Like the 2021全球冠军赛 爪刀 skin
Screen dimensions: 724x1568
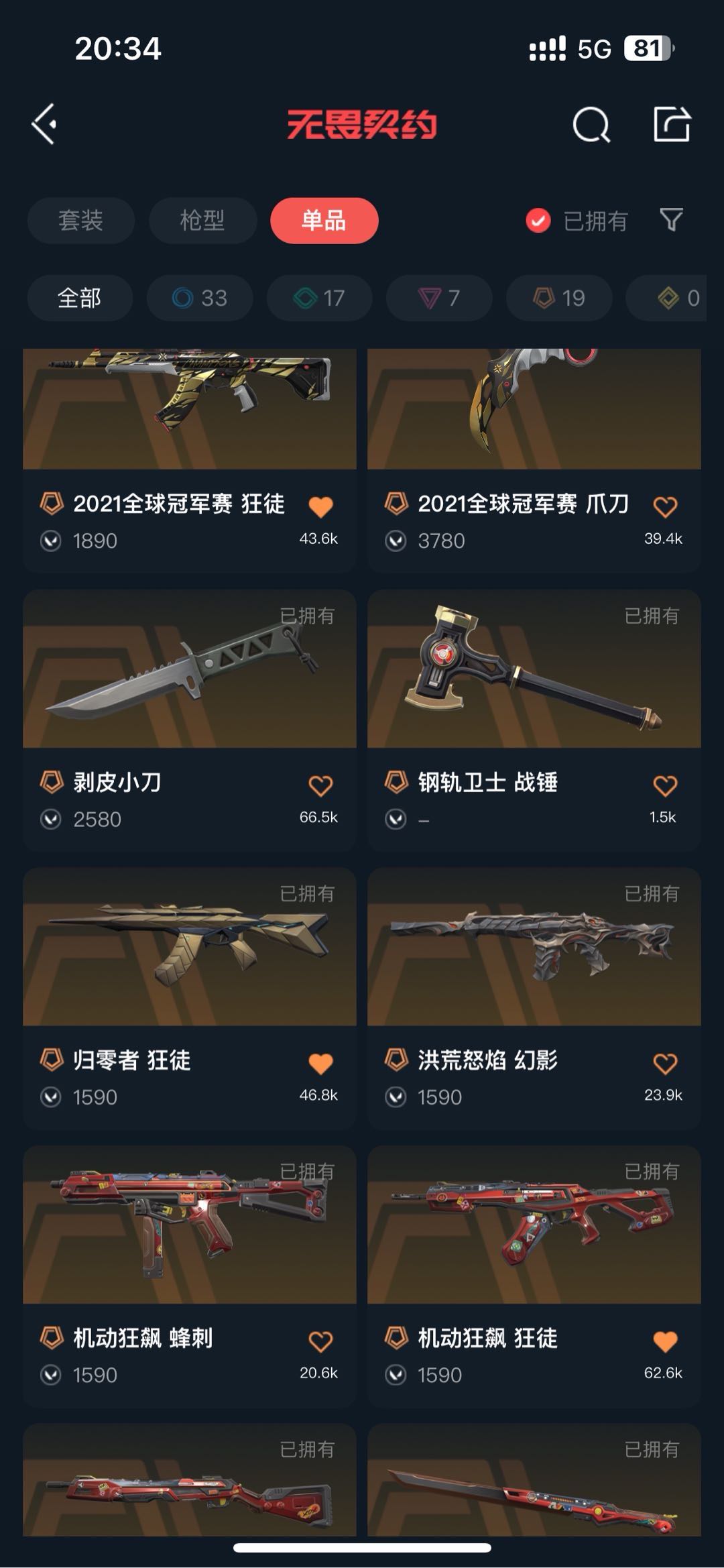click(665, 507)
